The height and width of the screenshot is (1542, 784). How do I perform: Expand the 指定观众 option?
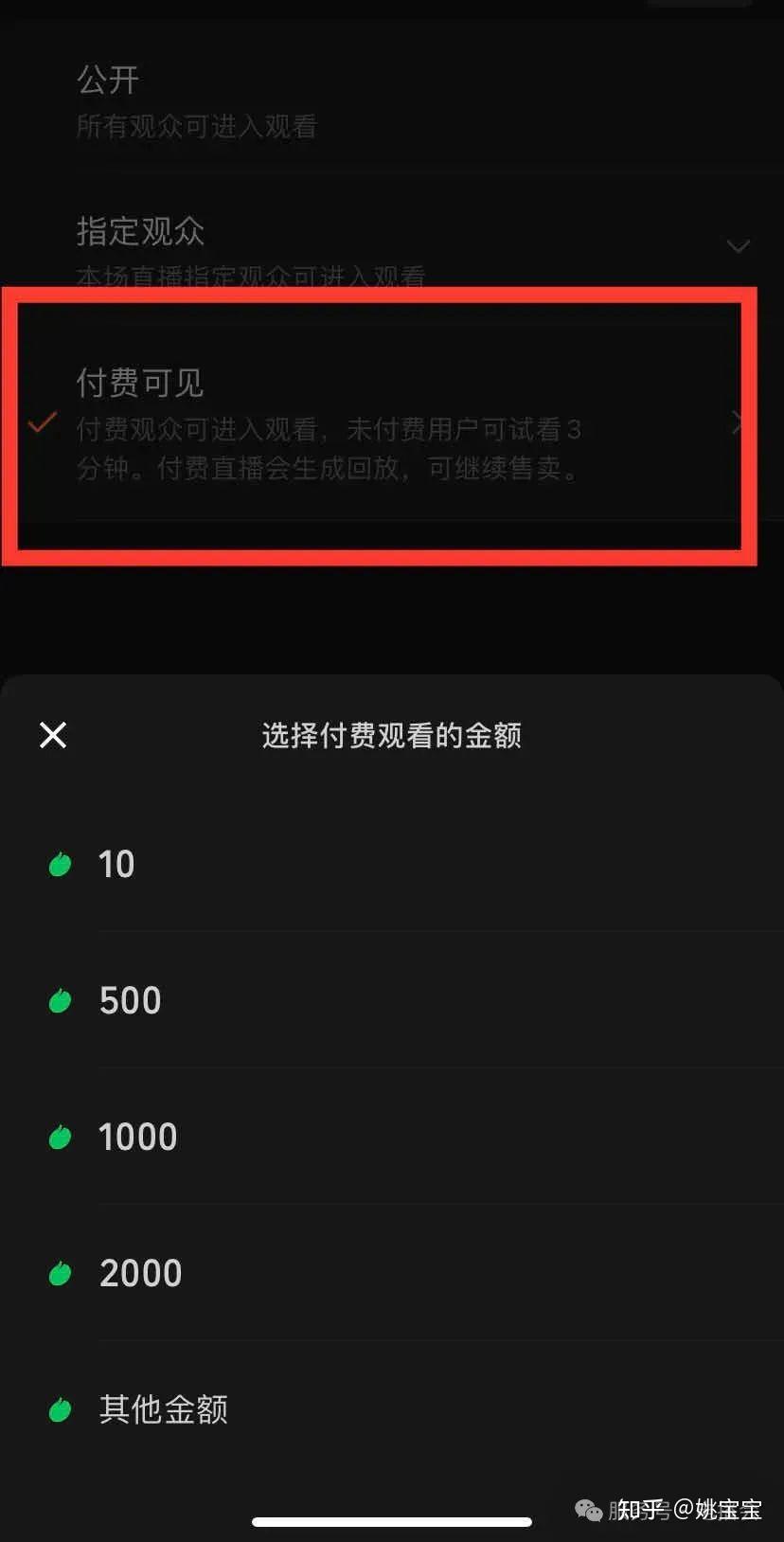point(737,246)
